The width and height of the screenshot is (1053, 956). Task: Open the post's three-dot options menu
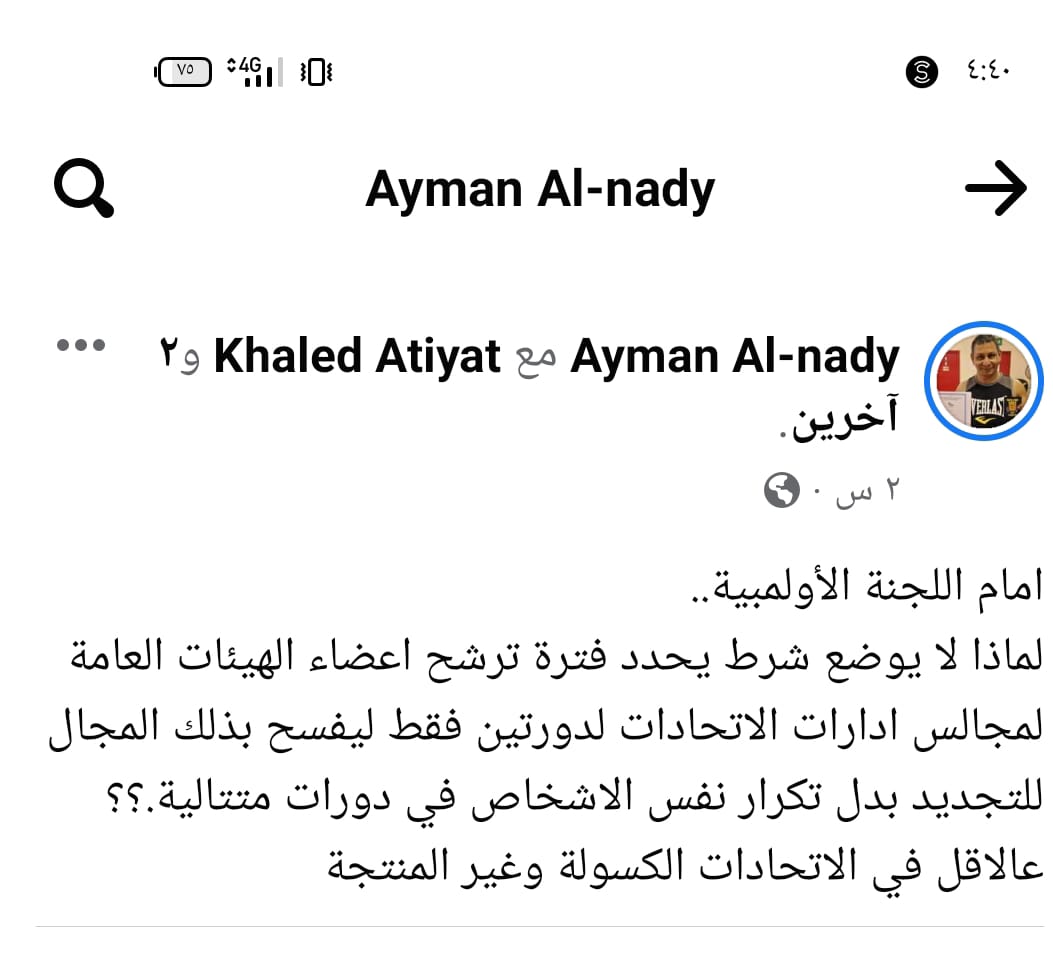[81, 346]
